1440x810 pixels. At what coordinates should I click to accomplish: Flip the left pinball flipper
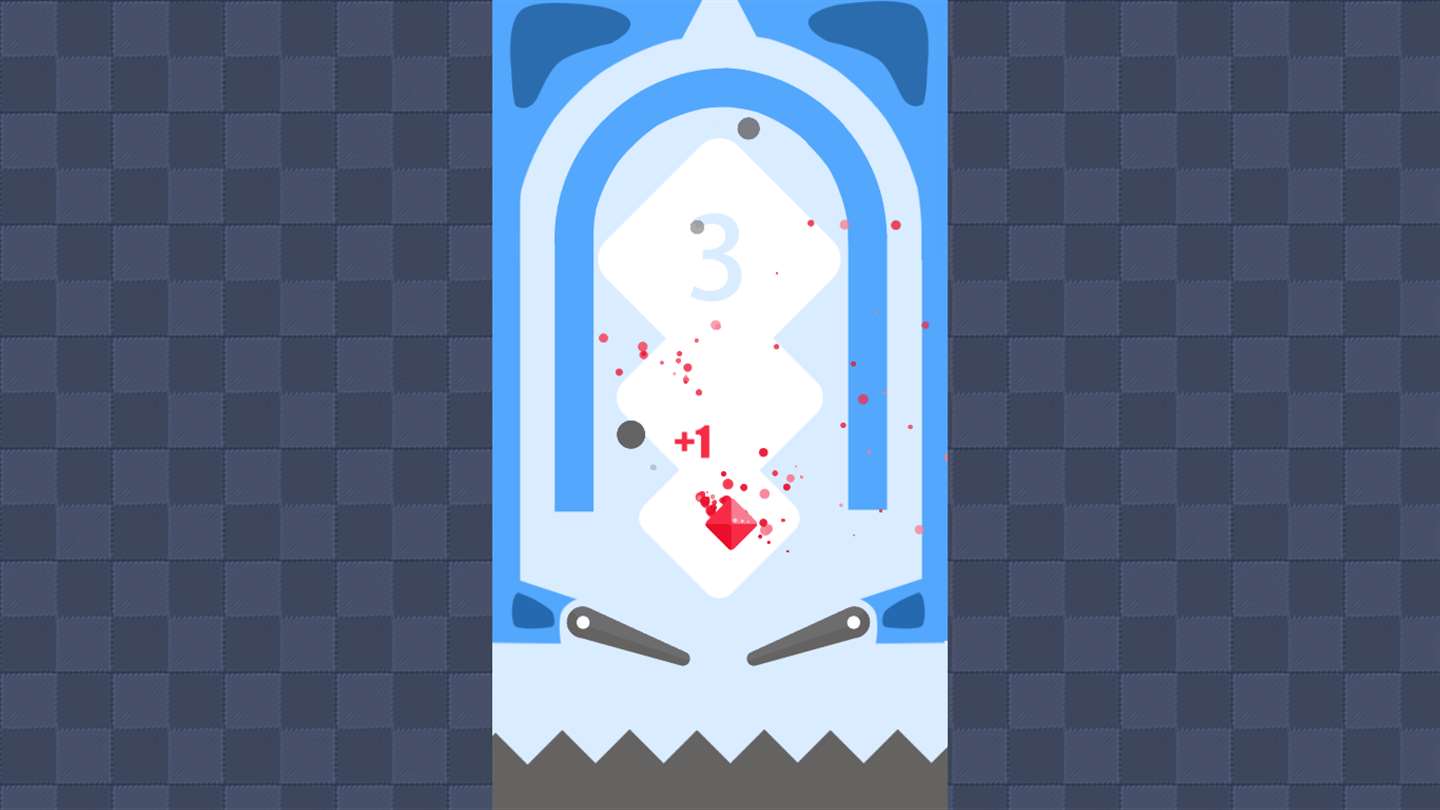[x=626, y=637]
